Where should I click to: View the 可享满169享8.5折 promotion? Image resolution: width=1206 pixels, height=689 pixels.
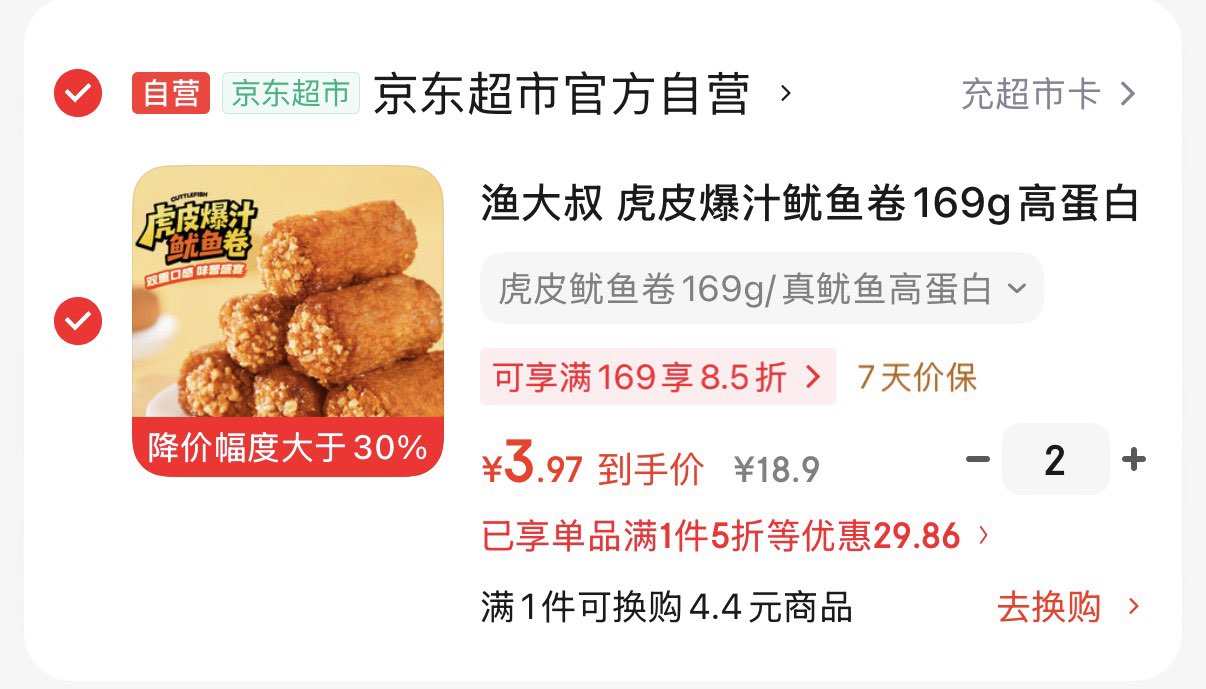pyautogui.click(x=657, y=377)
